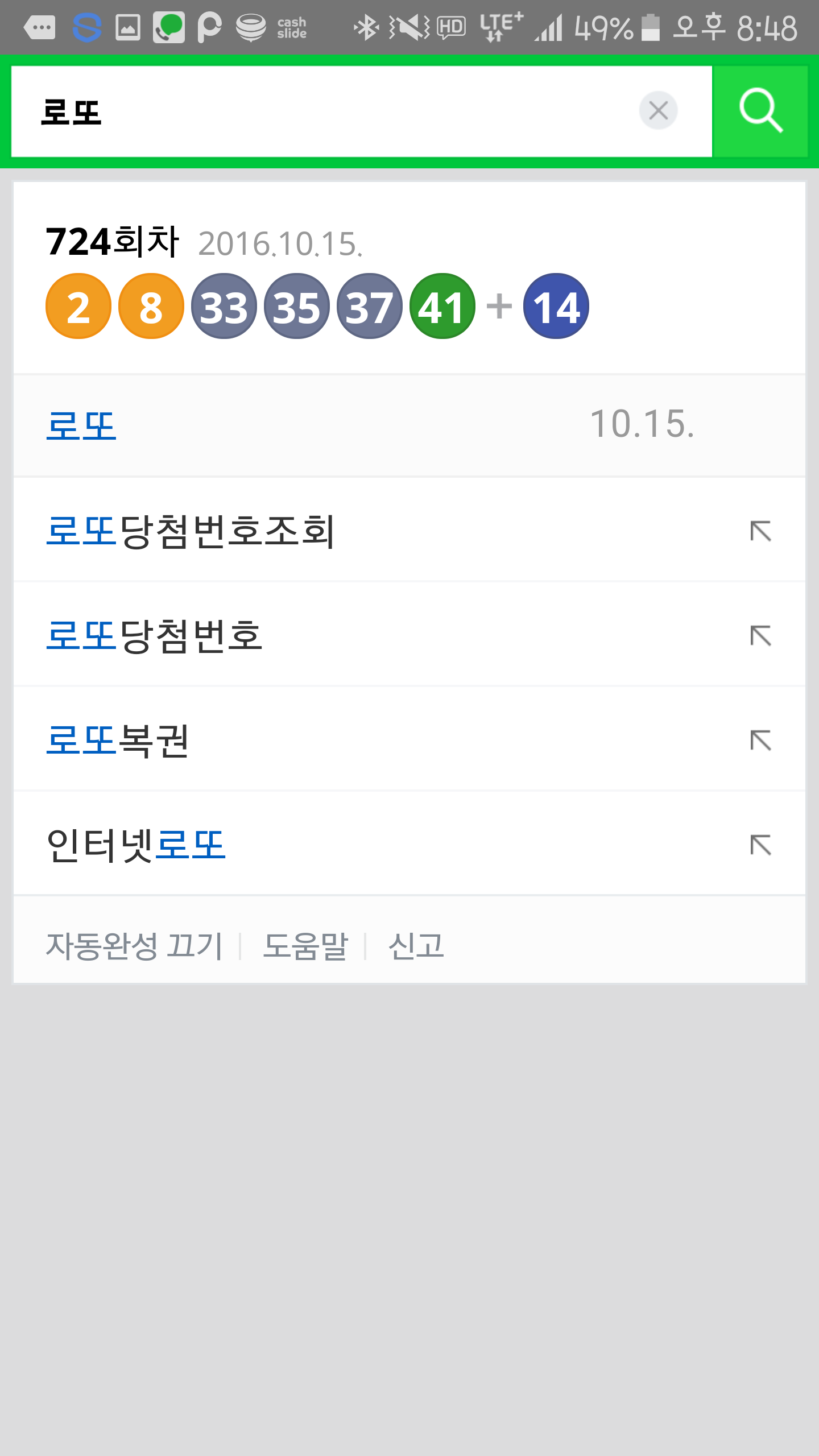Fill the search box with 로또복권 via arrow
This screenshot has width=819, height=1456.
[x=760, y=741]
